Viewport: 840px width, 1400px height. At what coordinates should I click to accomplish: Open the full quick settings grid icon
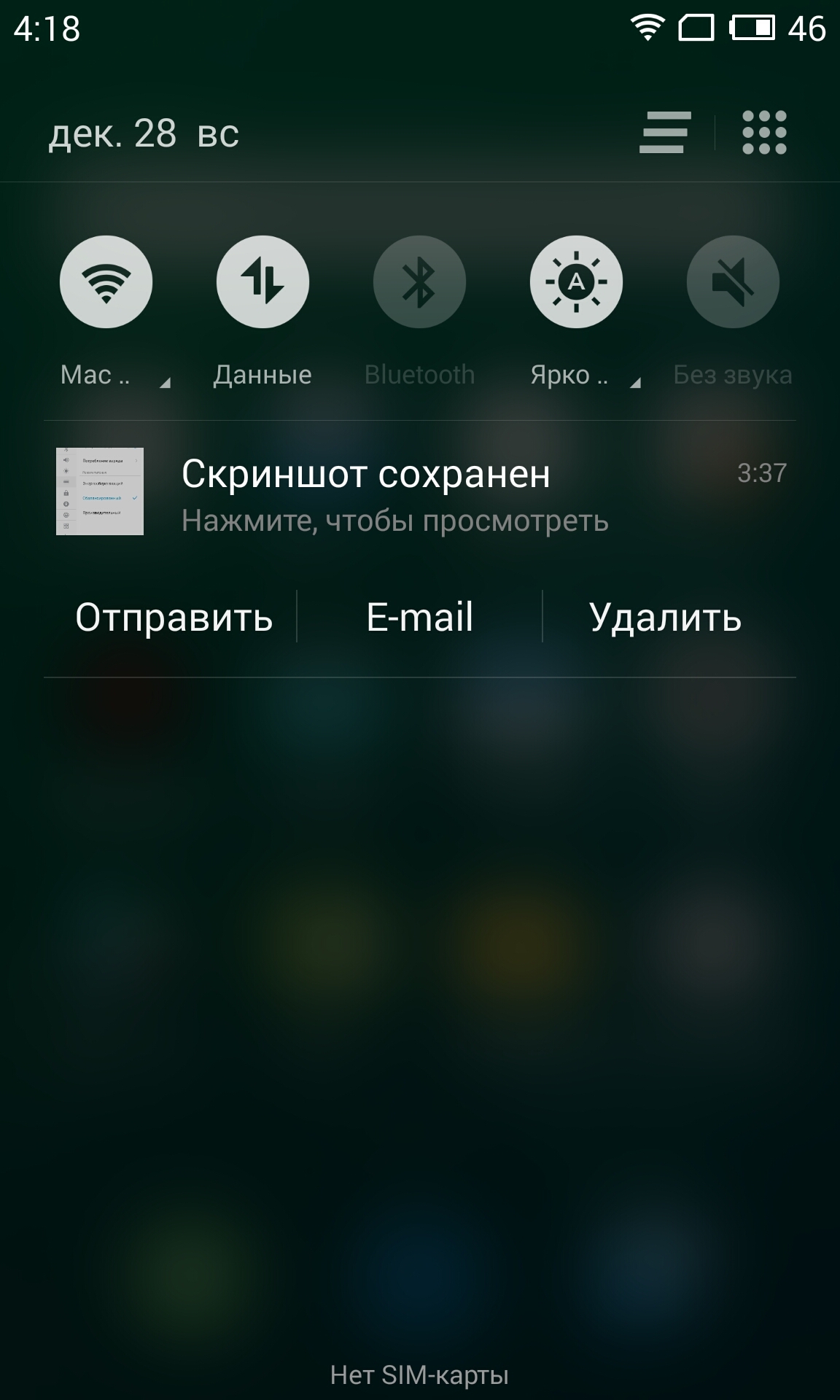pyautogui.click(x=764, y=133)
